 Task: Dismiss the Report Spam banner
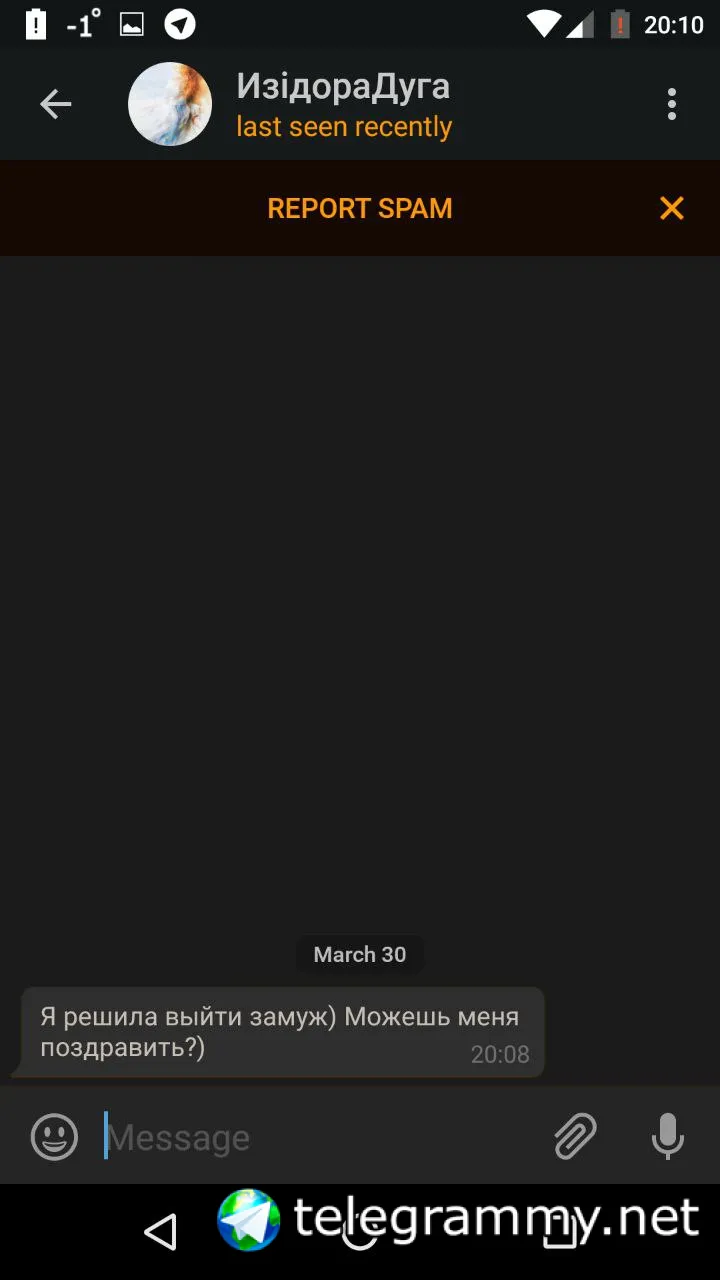[x=671, y=208]
